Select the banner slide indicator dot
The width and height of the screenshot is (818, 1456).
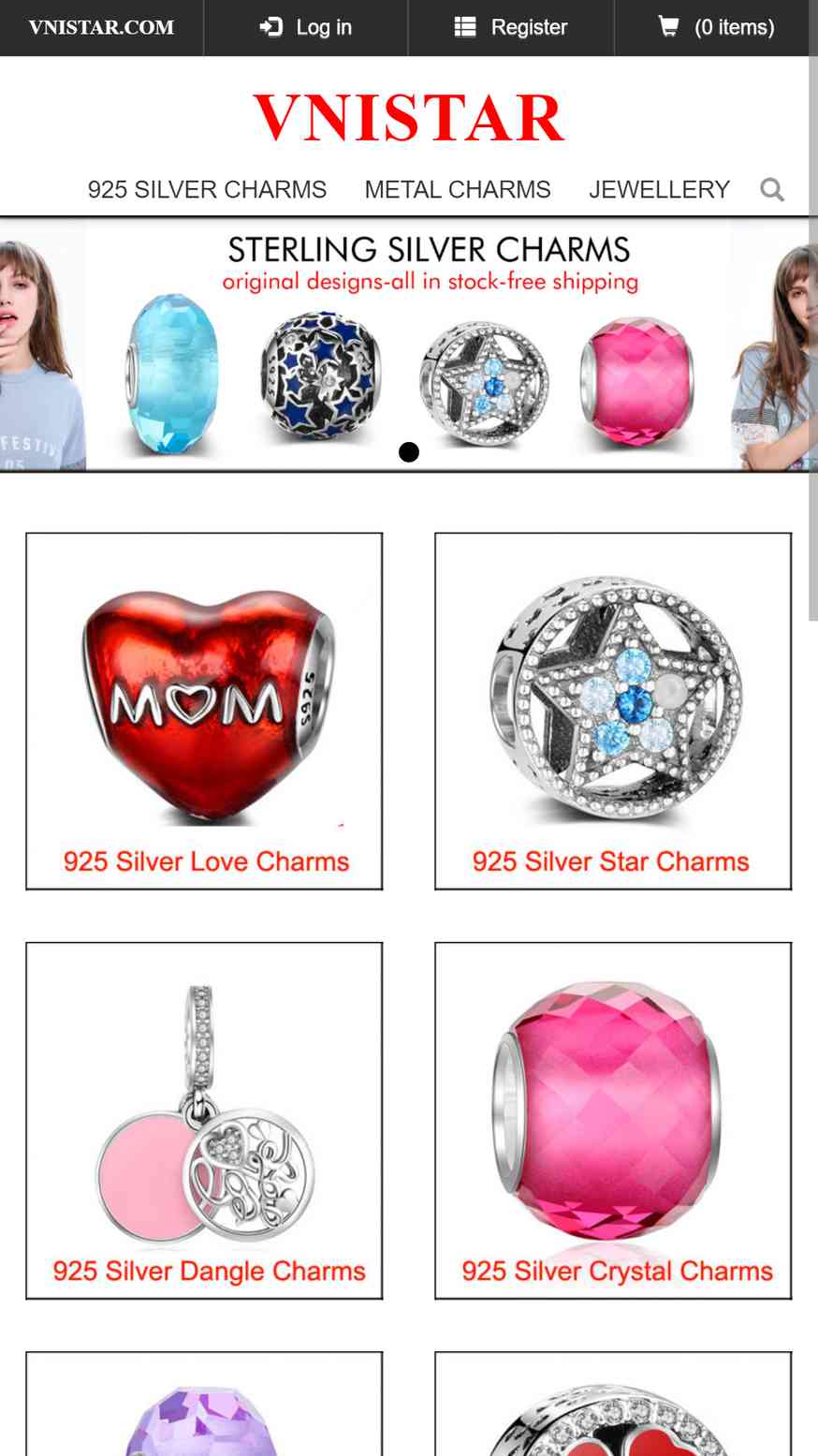click(409, 452)
